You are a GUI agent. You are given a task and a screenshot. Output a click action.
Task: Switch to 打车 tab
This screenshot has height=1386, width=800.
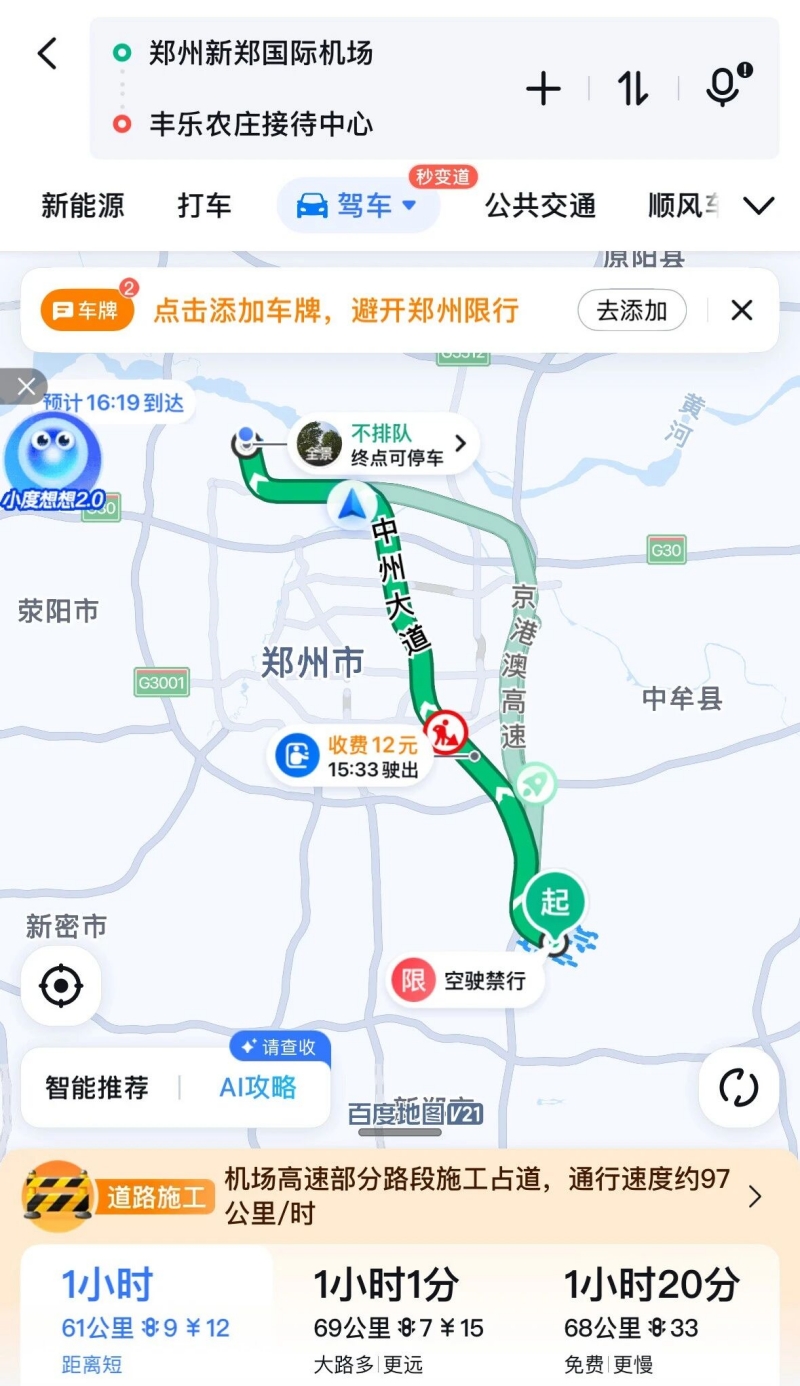204,206
